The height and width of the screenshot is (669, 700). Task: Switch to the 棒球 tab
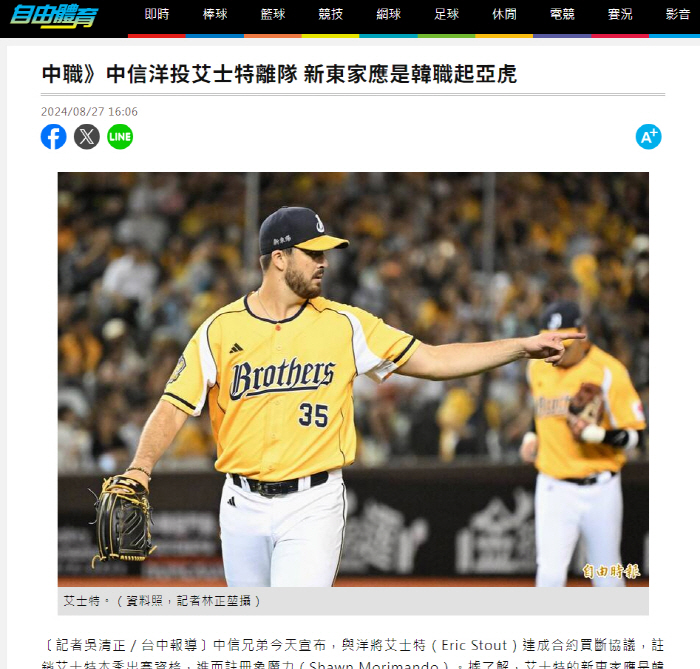(x=215, y=15)
